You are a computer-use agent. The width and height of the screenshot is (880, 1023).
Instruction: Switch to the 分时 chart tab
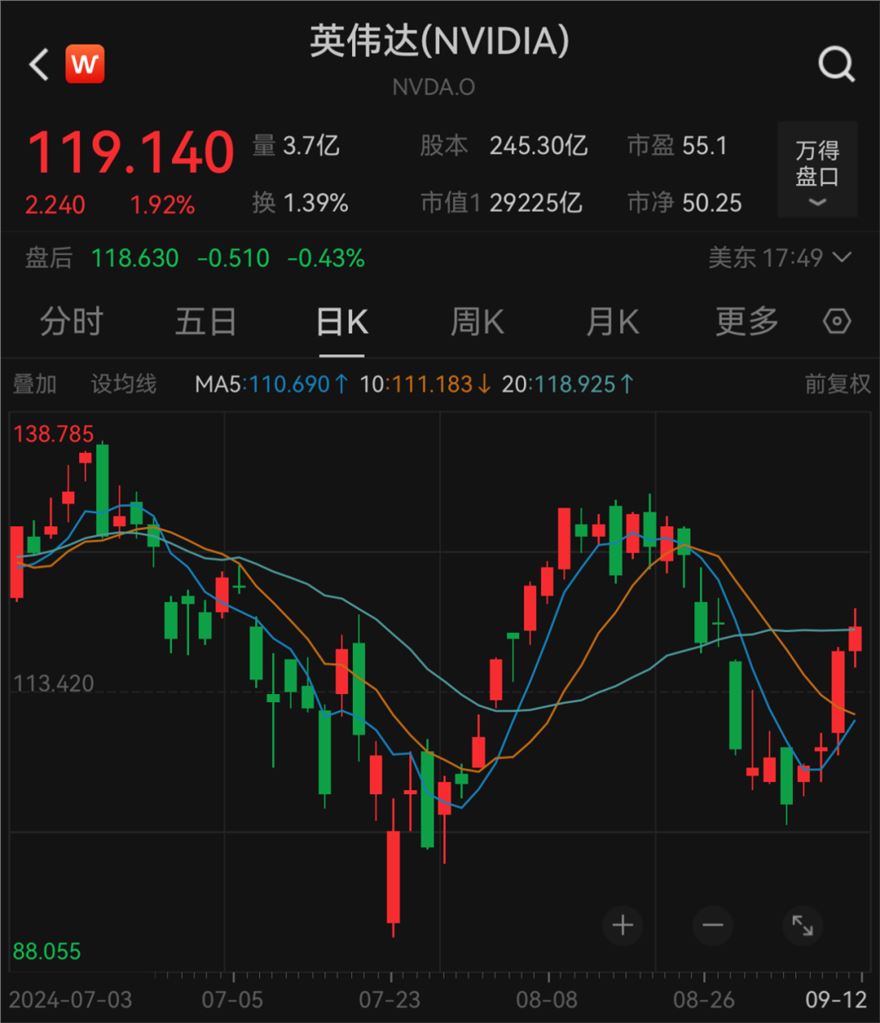point(71,322)
